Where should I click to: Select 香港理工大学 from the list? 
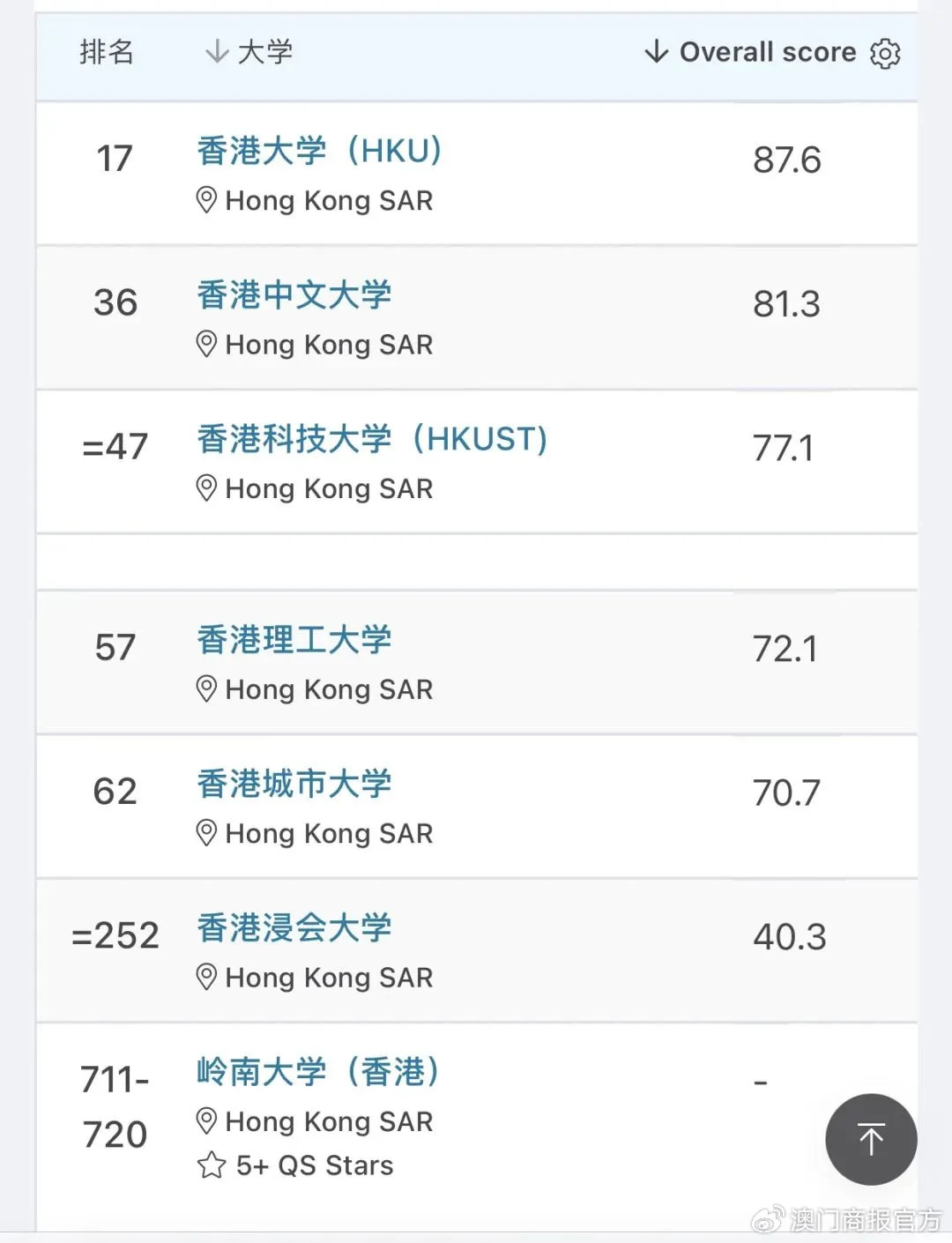(x=294, y=640)
